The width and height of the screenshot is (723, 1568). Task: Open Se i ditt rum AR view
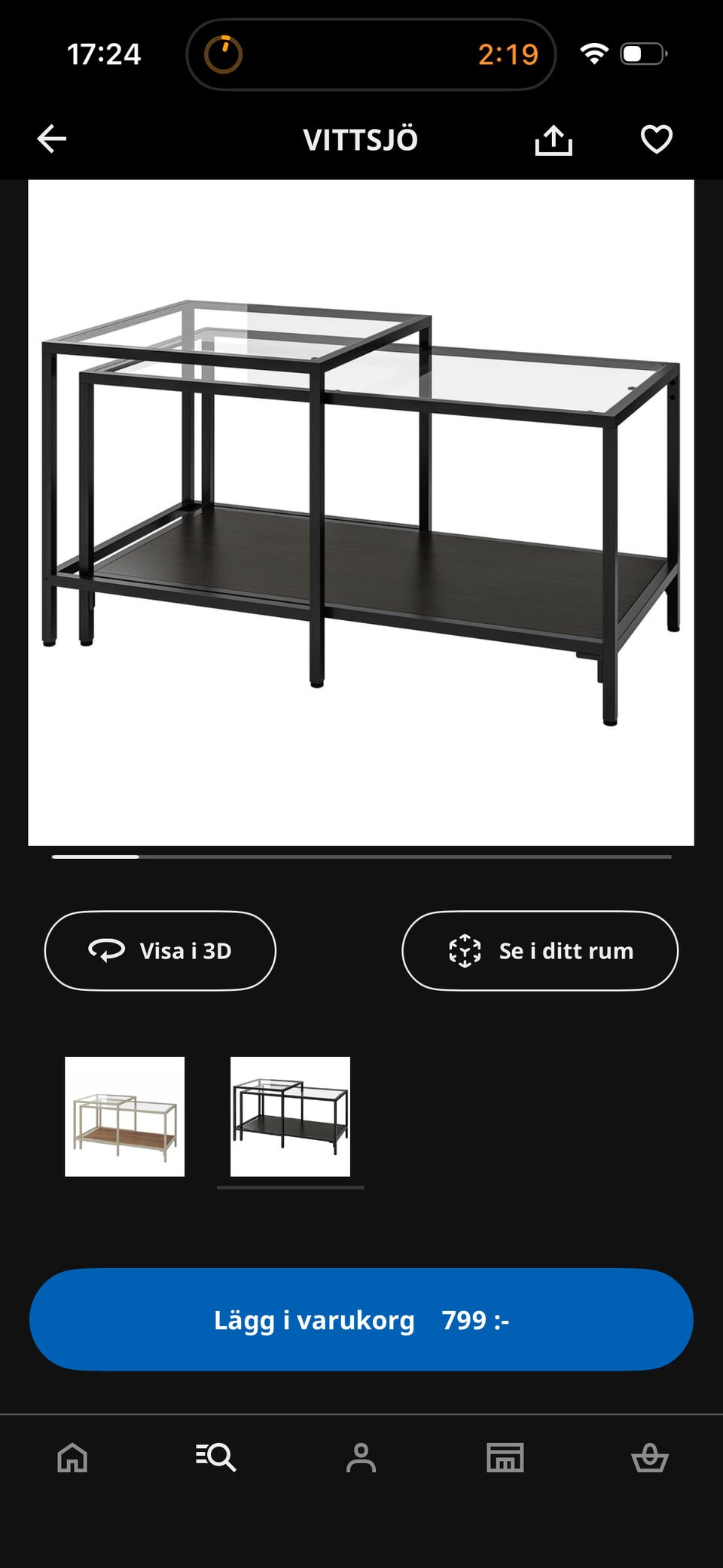tap(540, 951)
